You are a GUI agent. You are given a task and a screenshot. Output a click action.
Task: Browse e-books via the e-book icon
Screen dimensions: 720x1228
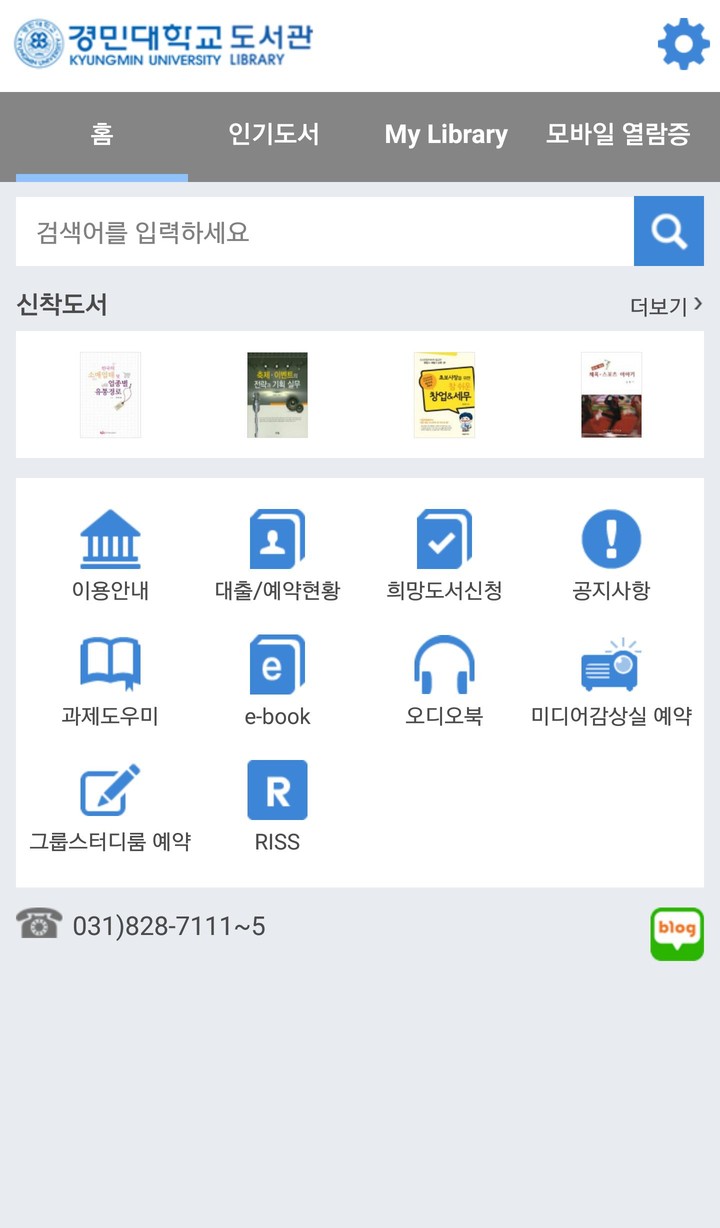click(277, 678)
